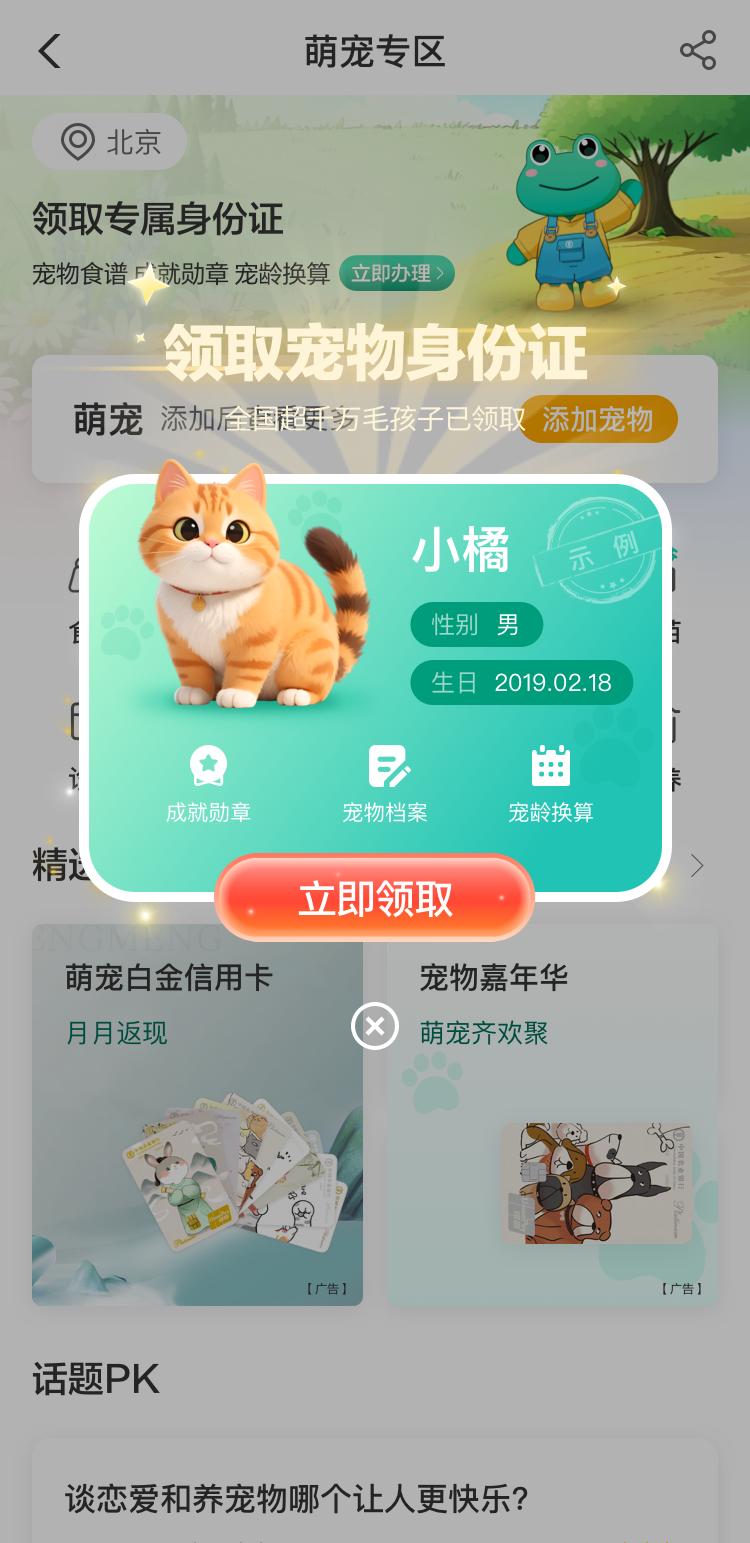The image size is (750, 1543).
Task: Open the 谈恋爱和养宠物 topic PK card
Action: [x=375, y=1498]
